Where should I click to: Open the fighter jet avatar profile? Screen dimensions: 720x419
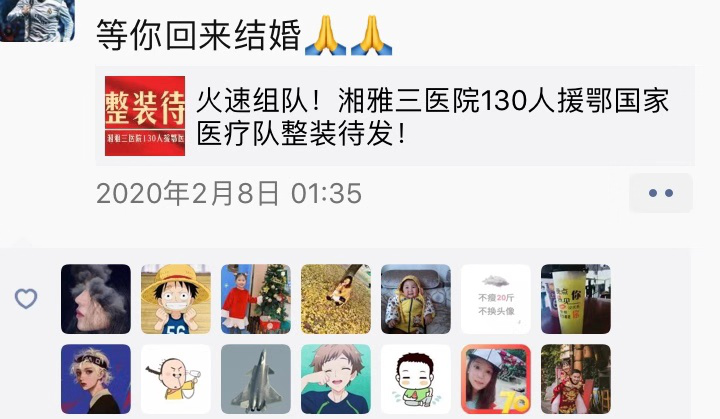pos(255,379)
